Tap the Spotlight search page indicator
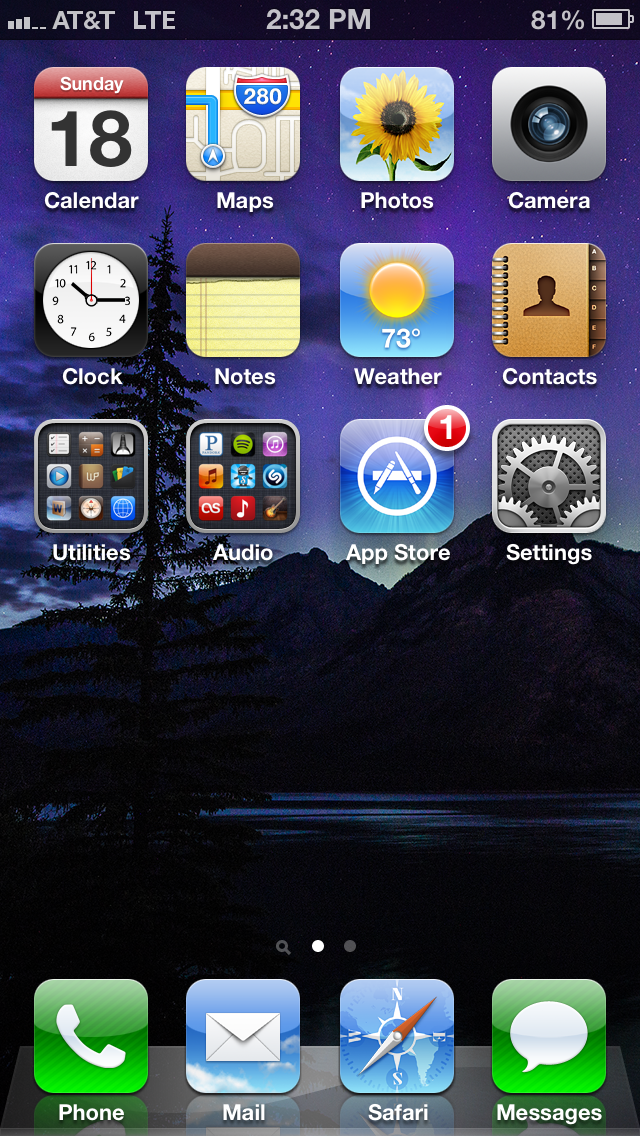Viewport: 640px width, 1136px height. pyautogui.click(x=283, y=946)
